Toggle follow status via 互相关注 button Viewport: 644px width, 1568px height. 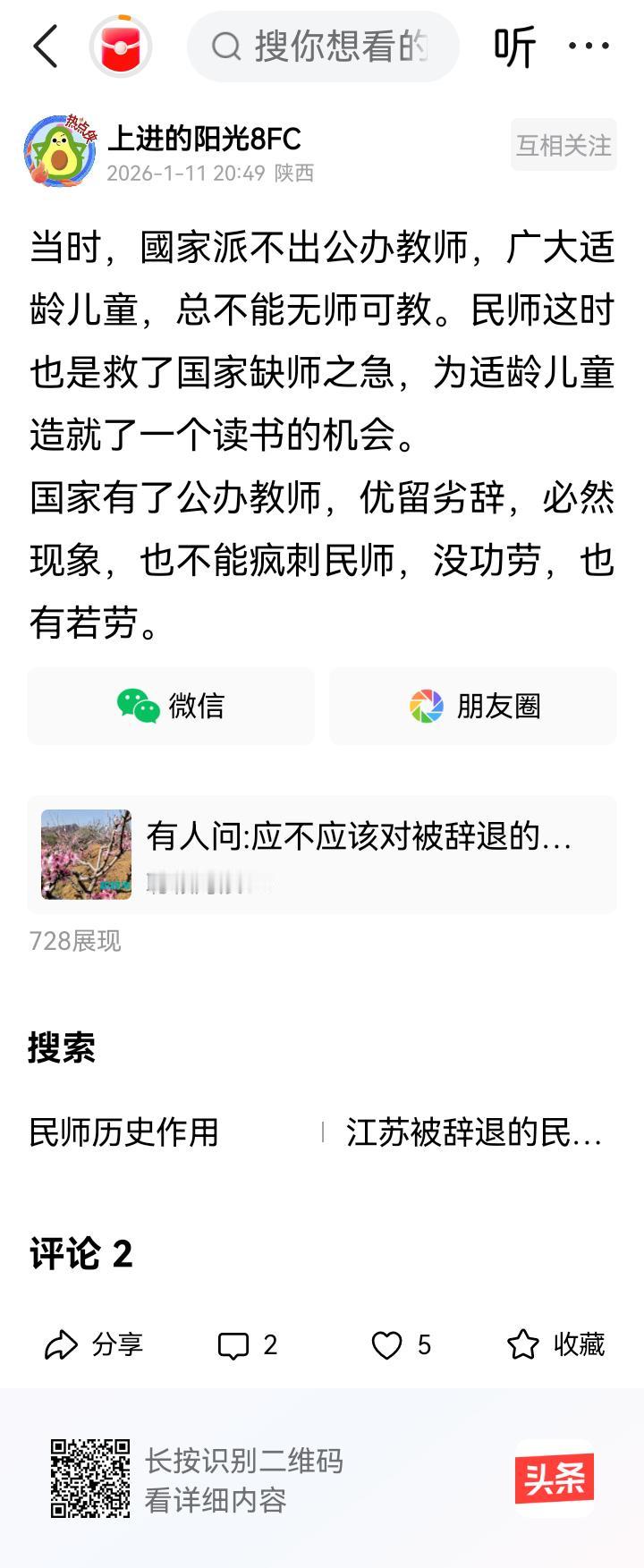[x=563, y=146]
